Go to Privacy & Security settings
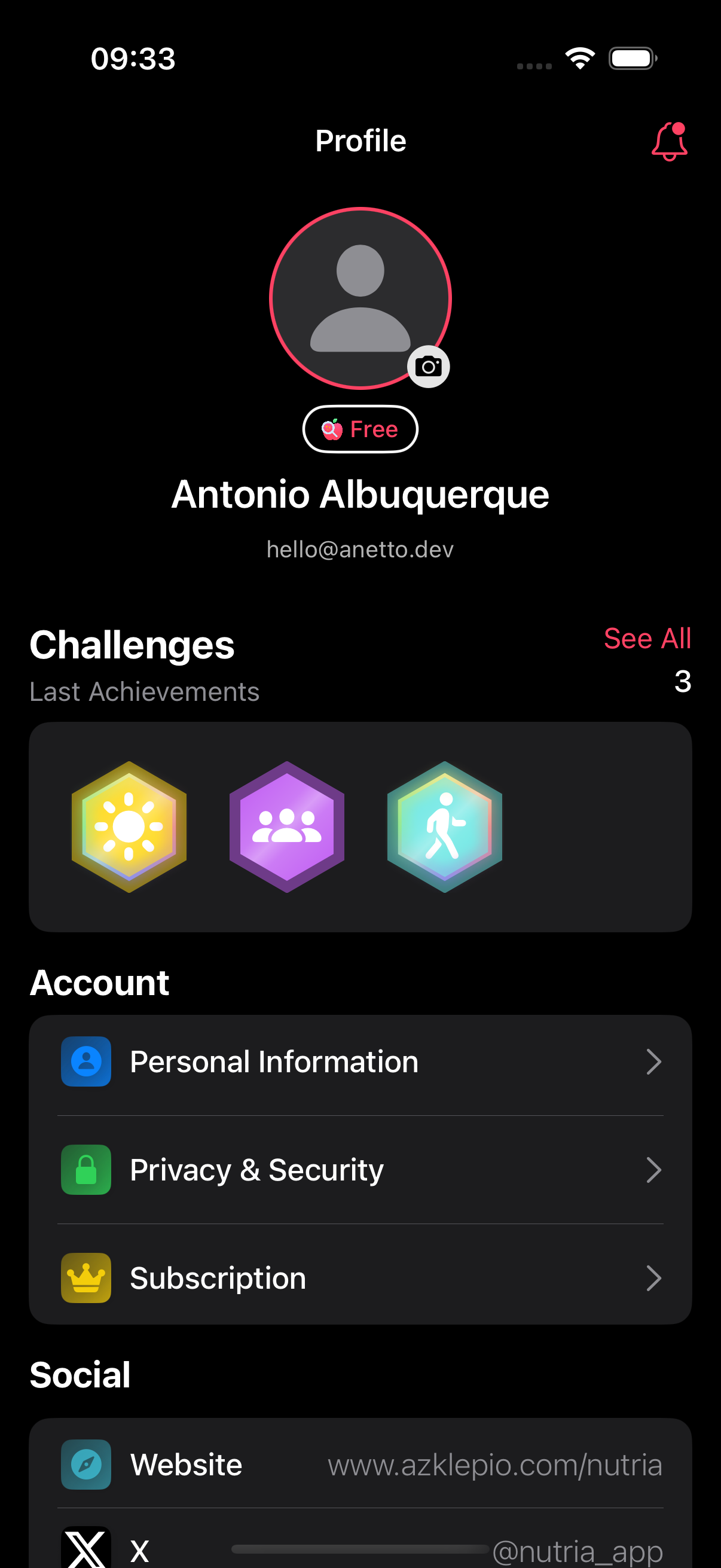Viewport: 721px width, 1568px height. (x=360, y=1170)
